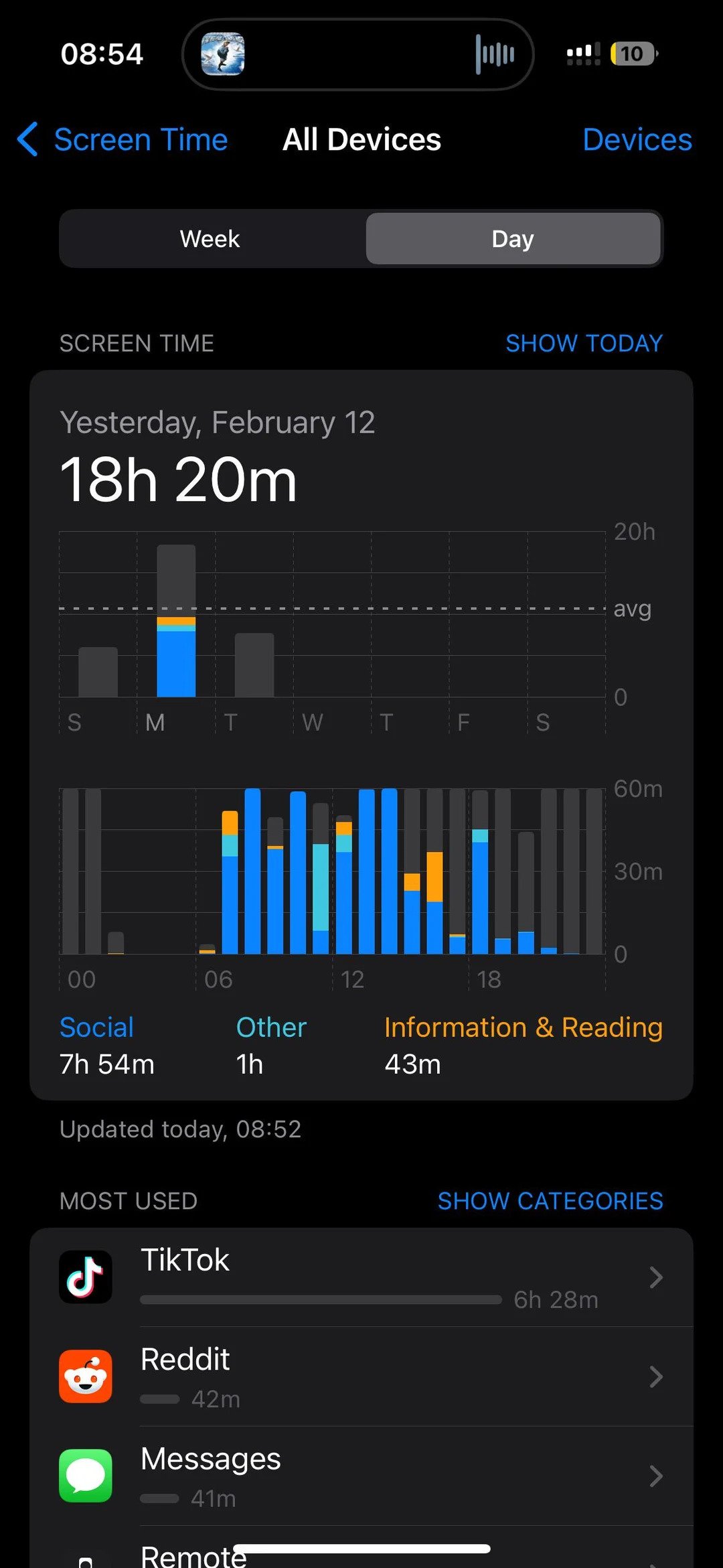Open the Messages app icon
The image size is (723, 1568).
(86, 1477)
